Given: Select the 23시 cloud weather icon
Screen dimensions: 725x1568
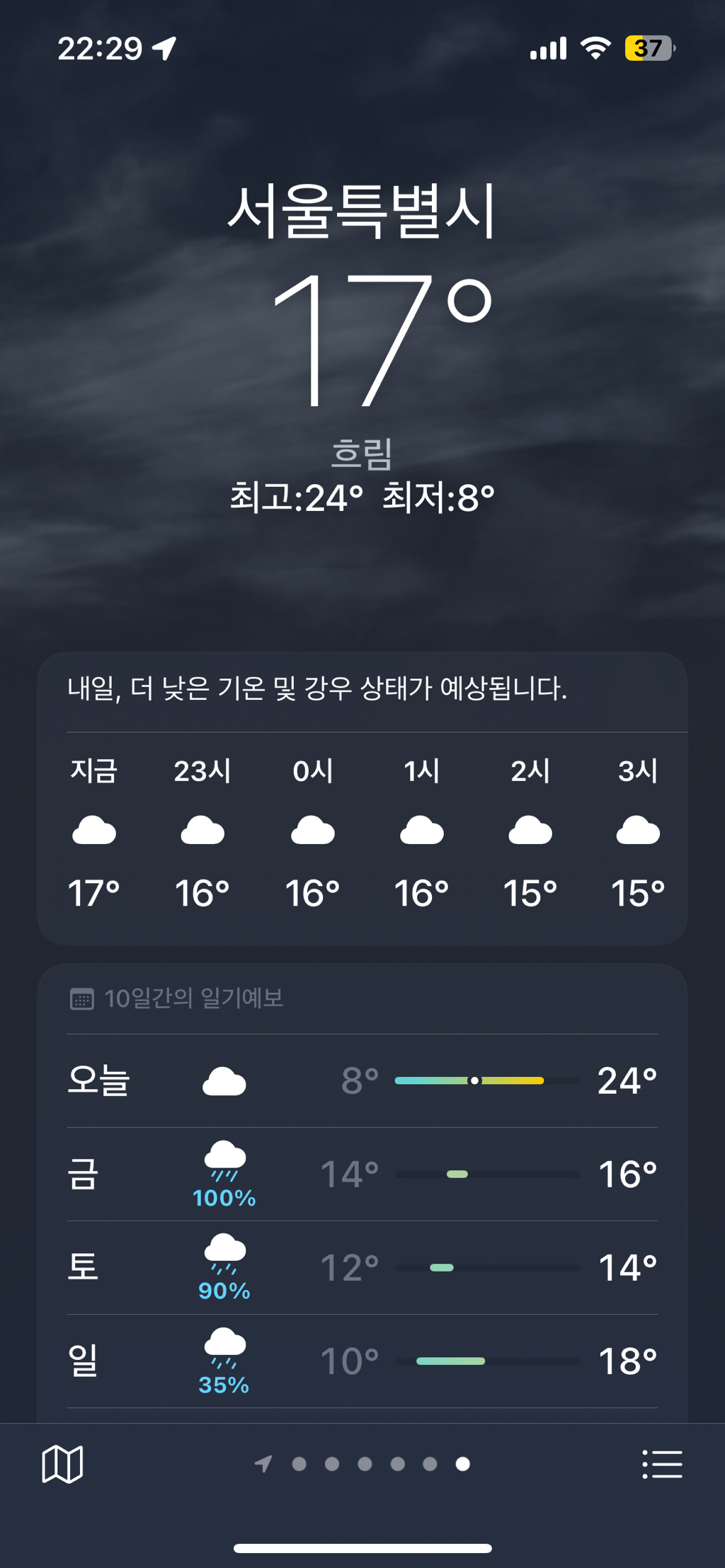Looking at the screenshot, I should [x=203, y=829].
